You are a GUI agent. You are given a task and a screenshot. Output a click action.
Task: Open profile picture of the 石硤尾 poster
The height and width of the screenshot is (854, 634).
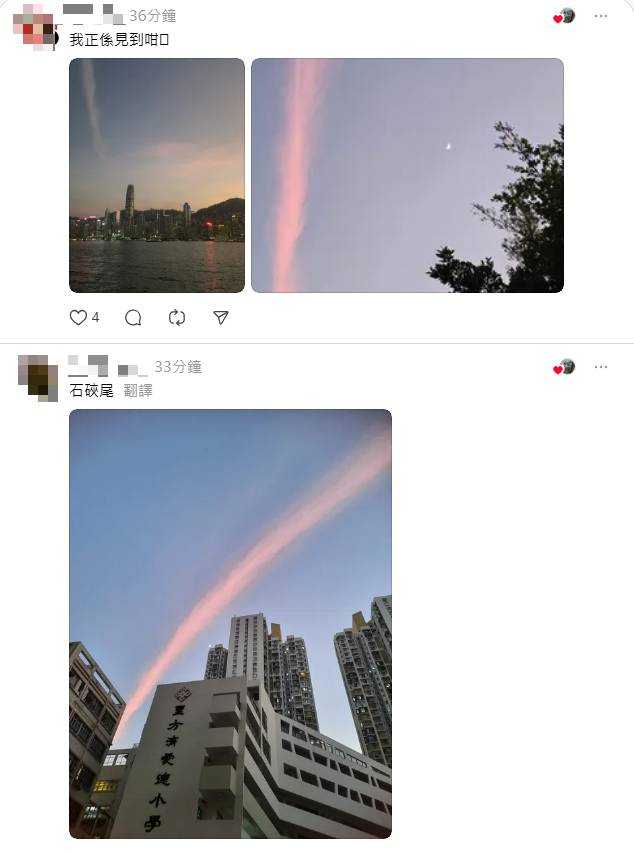pyautogui.click(x=38, y=376)
